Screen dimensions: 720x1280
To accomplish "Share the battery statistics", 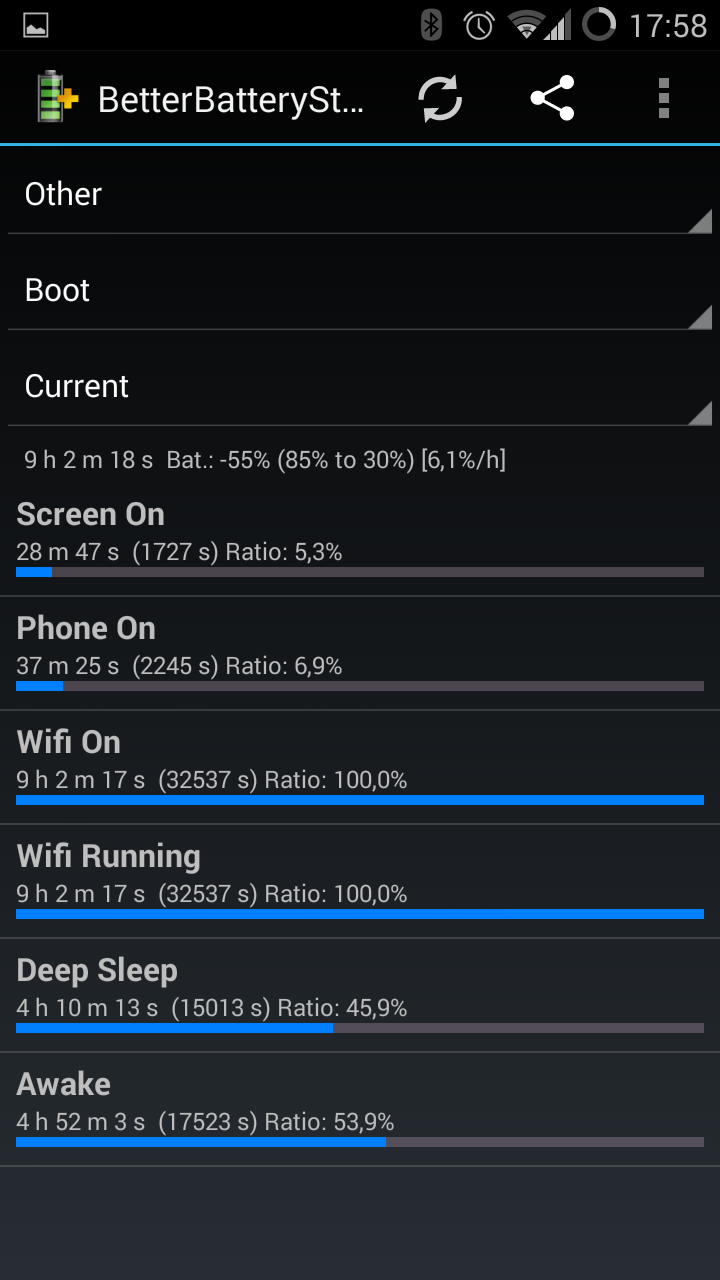I will (552, 98).
